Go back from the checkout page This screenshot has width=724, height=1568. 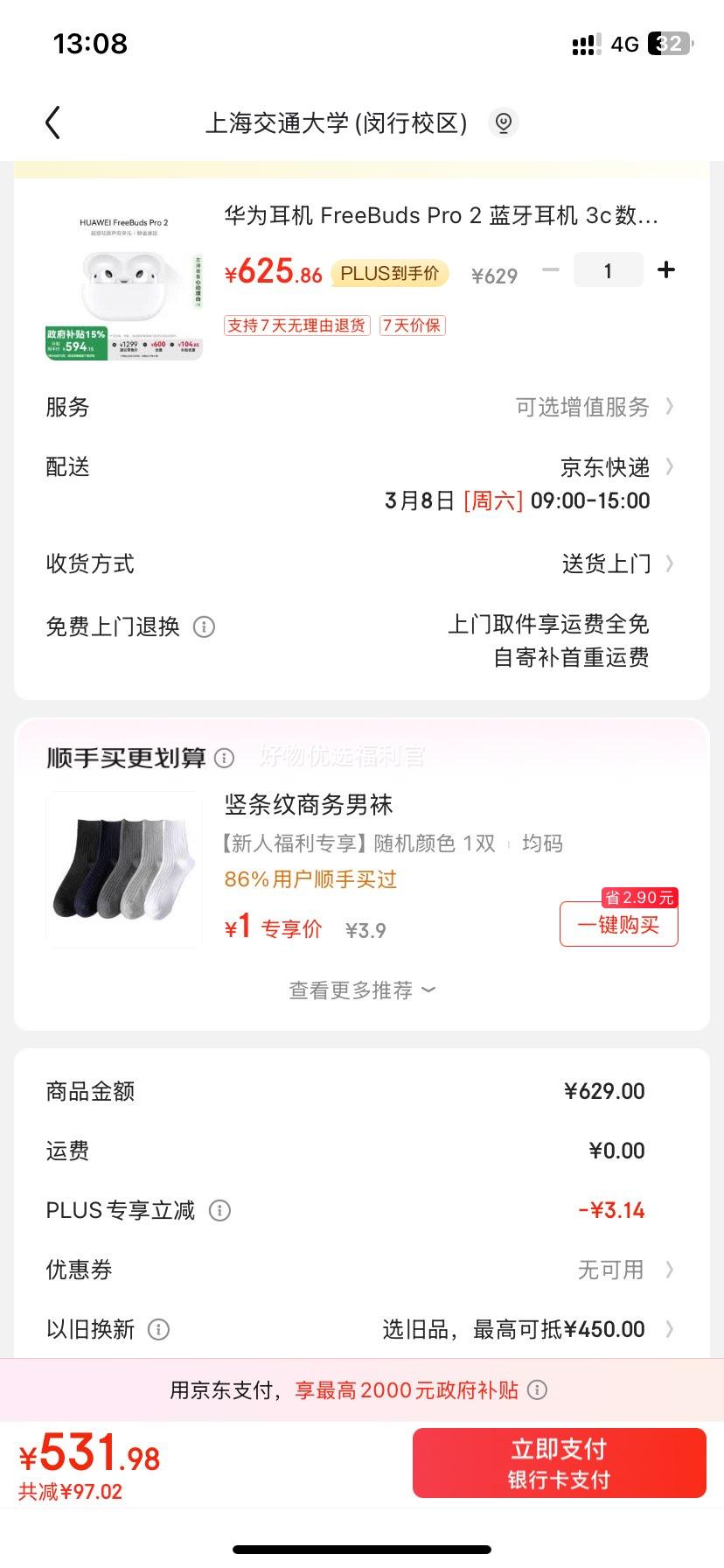pyautogui.click(x=53, y=122)
